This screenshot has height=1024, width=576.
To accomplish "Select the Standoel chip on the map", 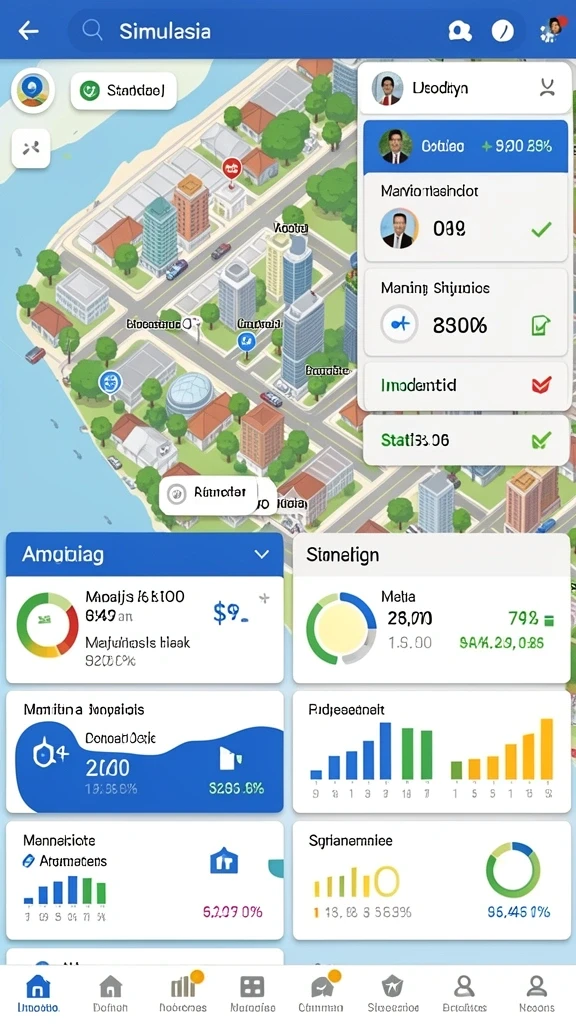I will pyautogui.click(x=123, y=90).
